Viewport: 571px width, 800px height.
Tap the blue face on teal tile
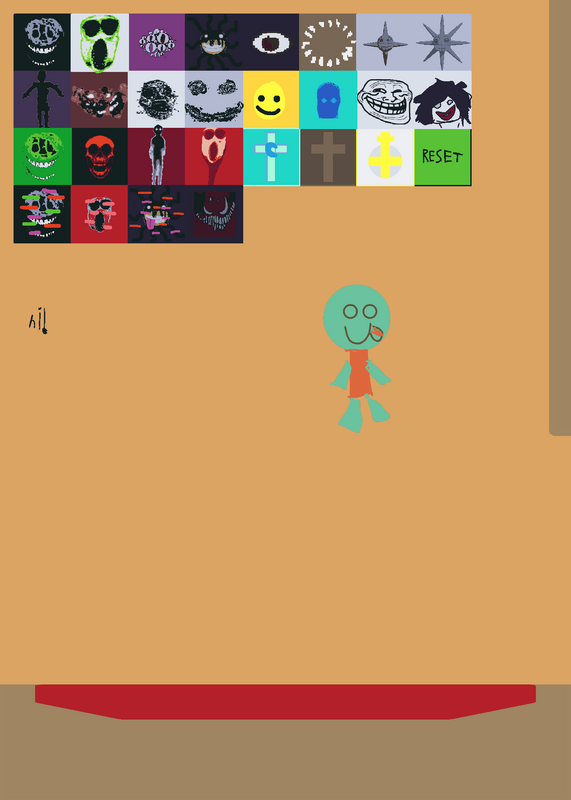[328, 99]
